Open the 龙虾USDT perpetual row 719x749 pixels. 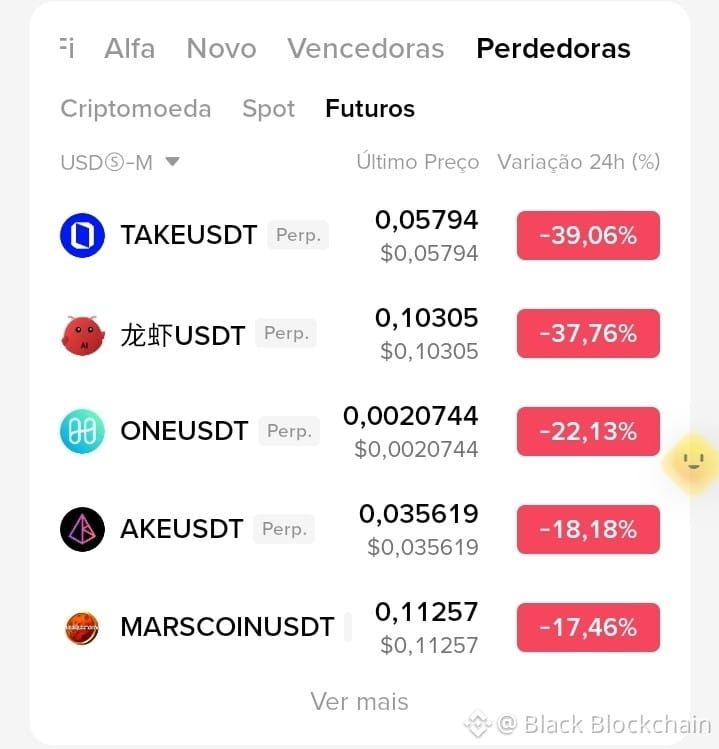tap(360, 333)
